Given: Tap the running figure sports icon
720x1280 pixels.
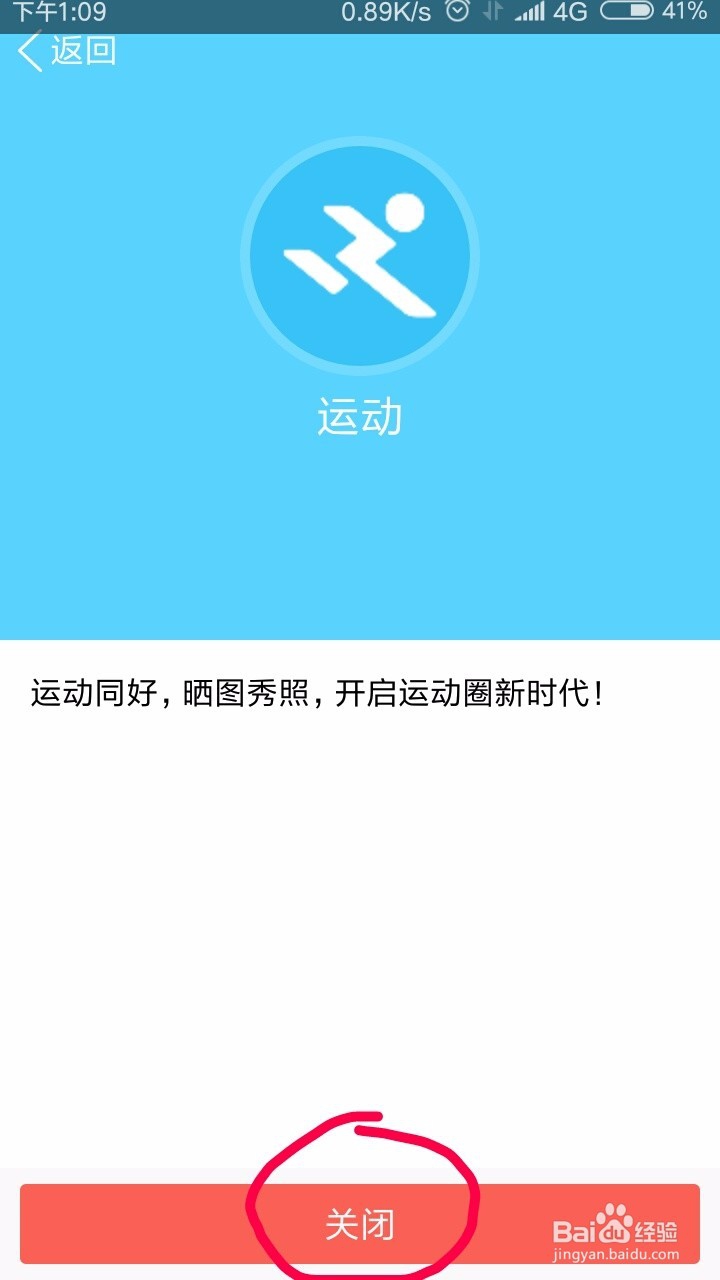Looking at the screenshot, I should 360,255.
